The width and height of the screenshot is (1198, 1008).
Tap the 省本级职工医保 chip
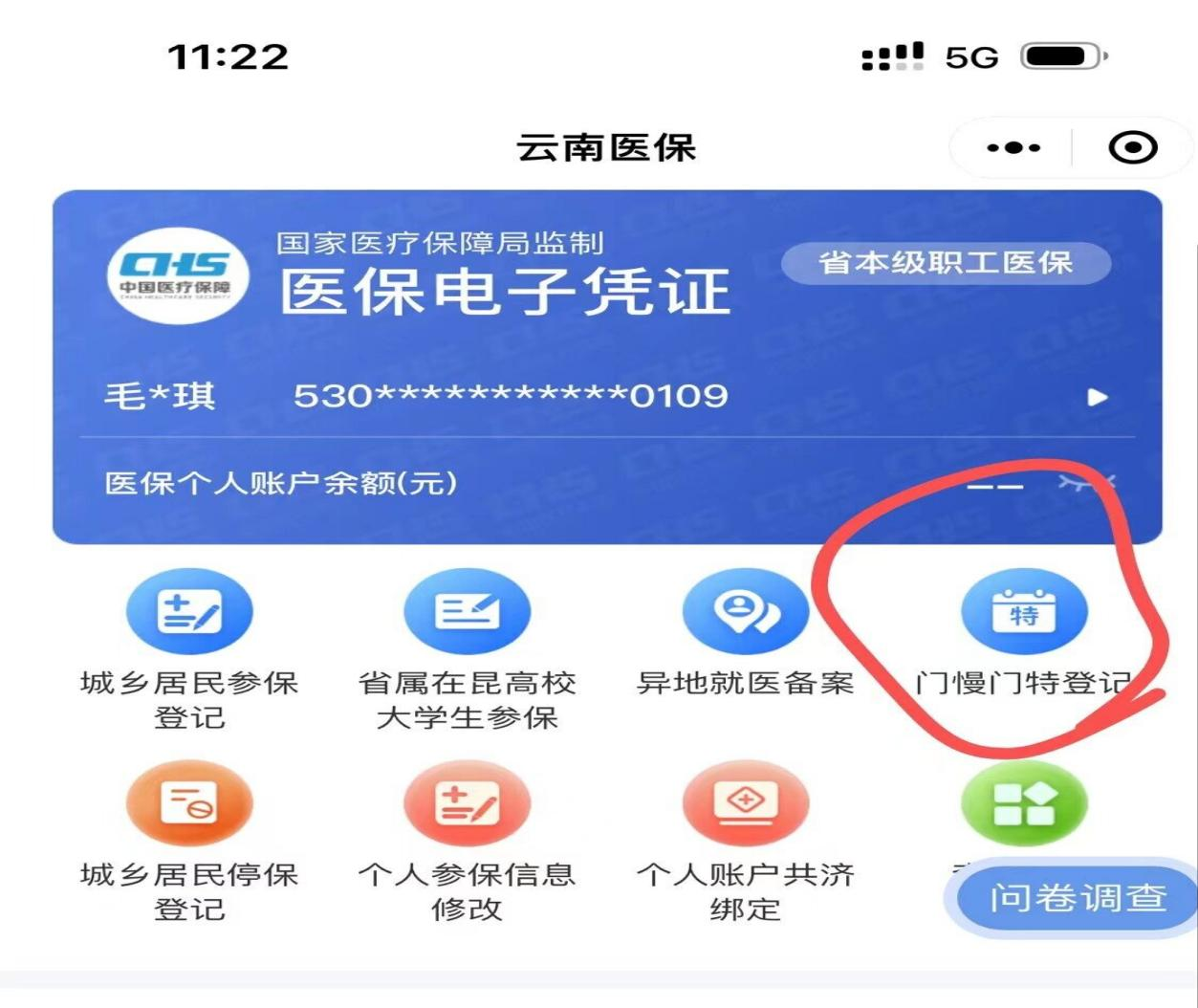pos(946,263)
